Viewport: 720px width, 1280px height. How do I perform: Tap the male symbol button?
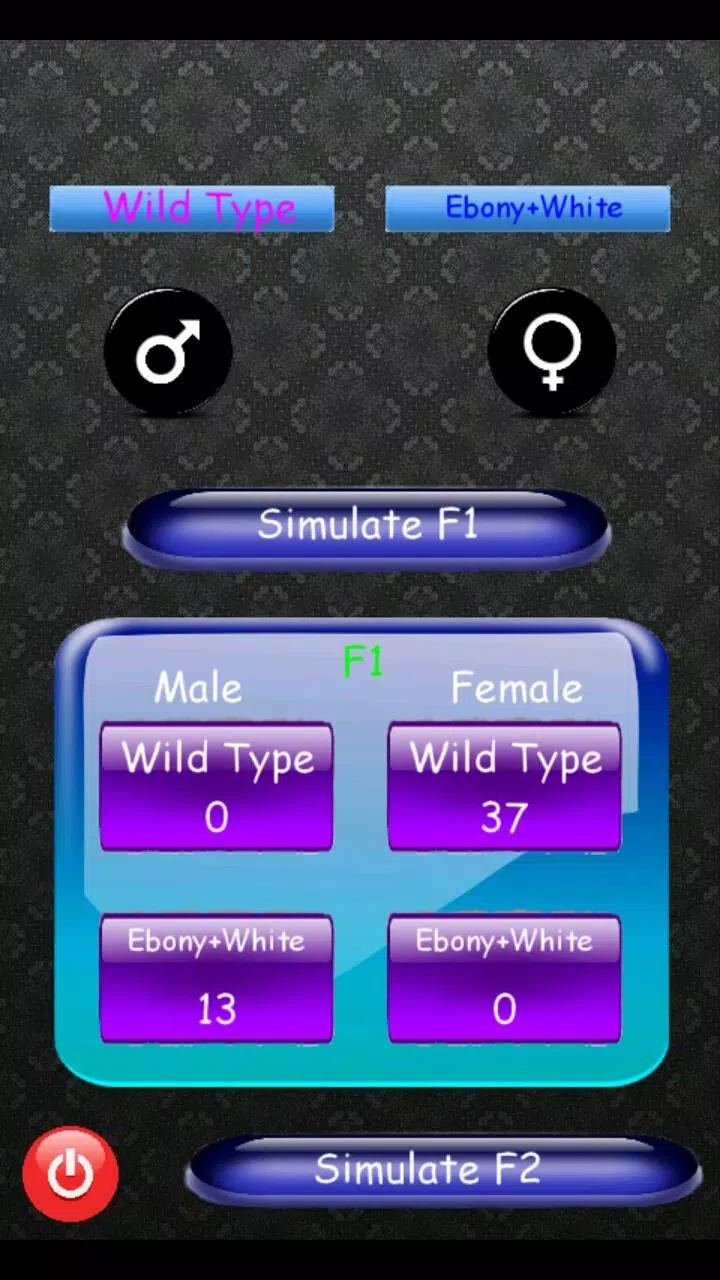pos(168,352)
